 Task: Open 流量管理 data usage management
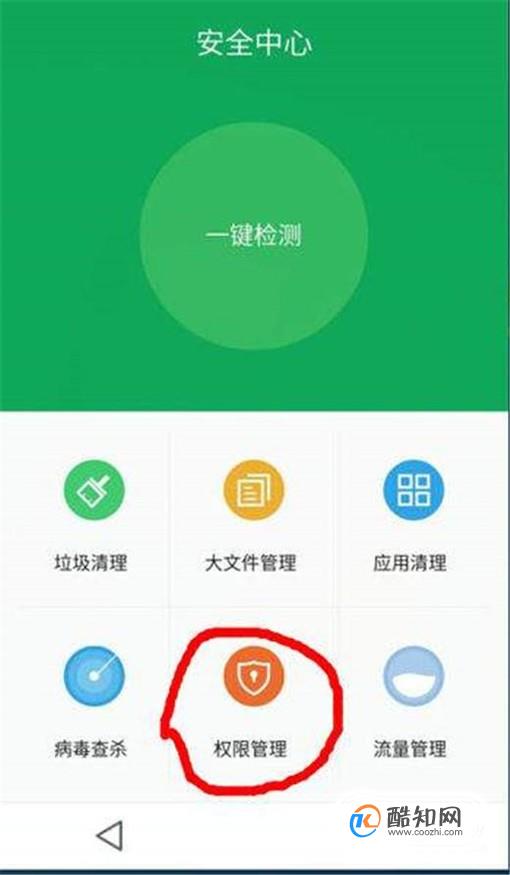click(412, 703)
